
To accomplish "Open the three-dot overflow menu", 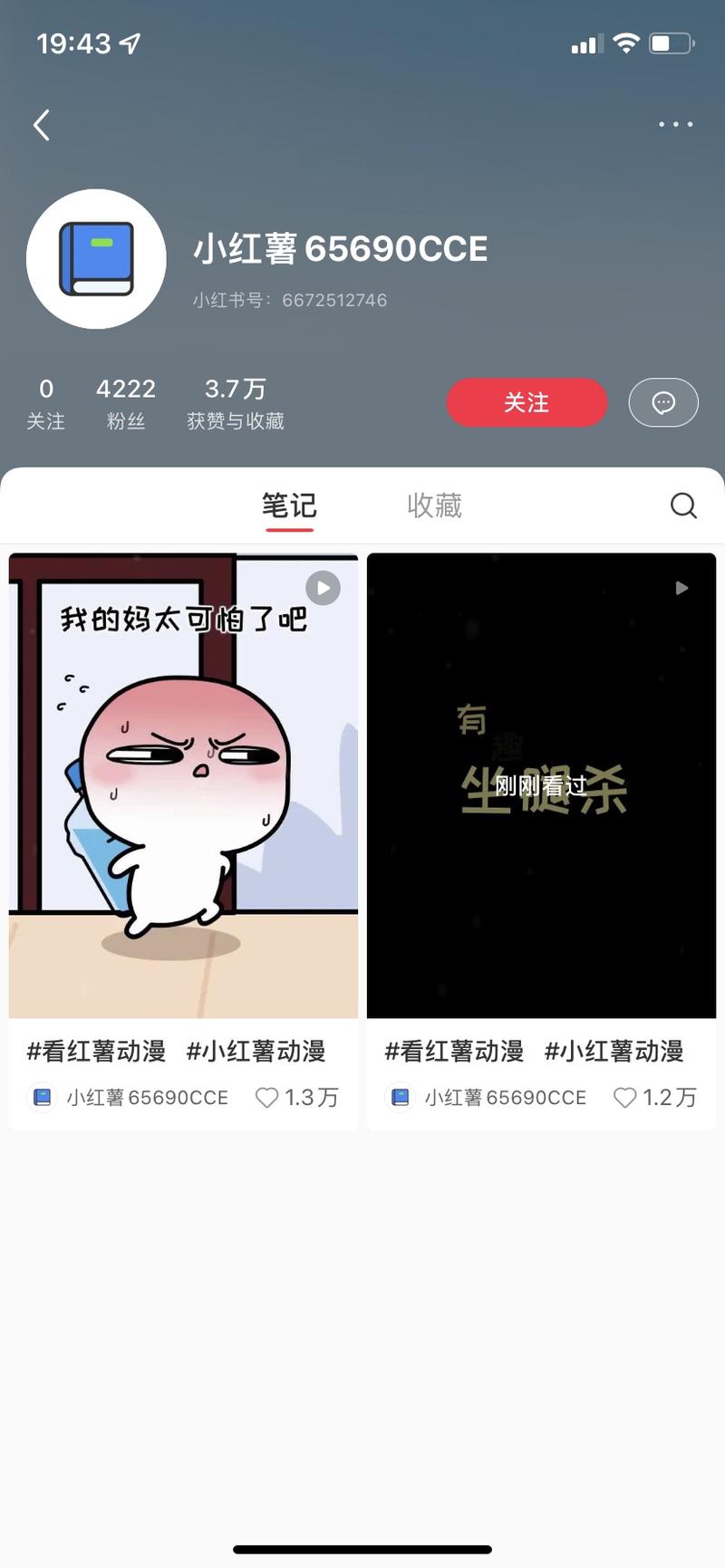I will point(675,124).
